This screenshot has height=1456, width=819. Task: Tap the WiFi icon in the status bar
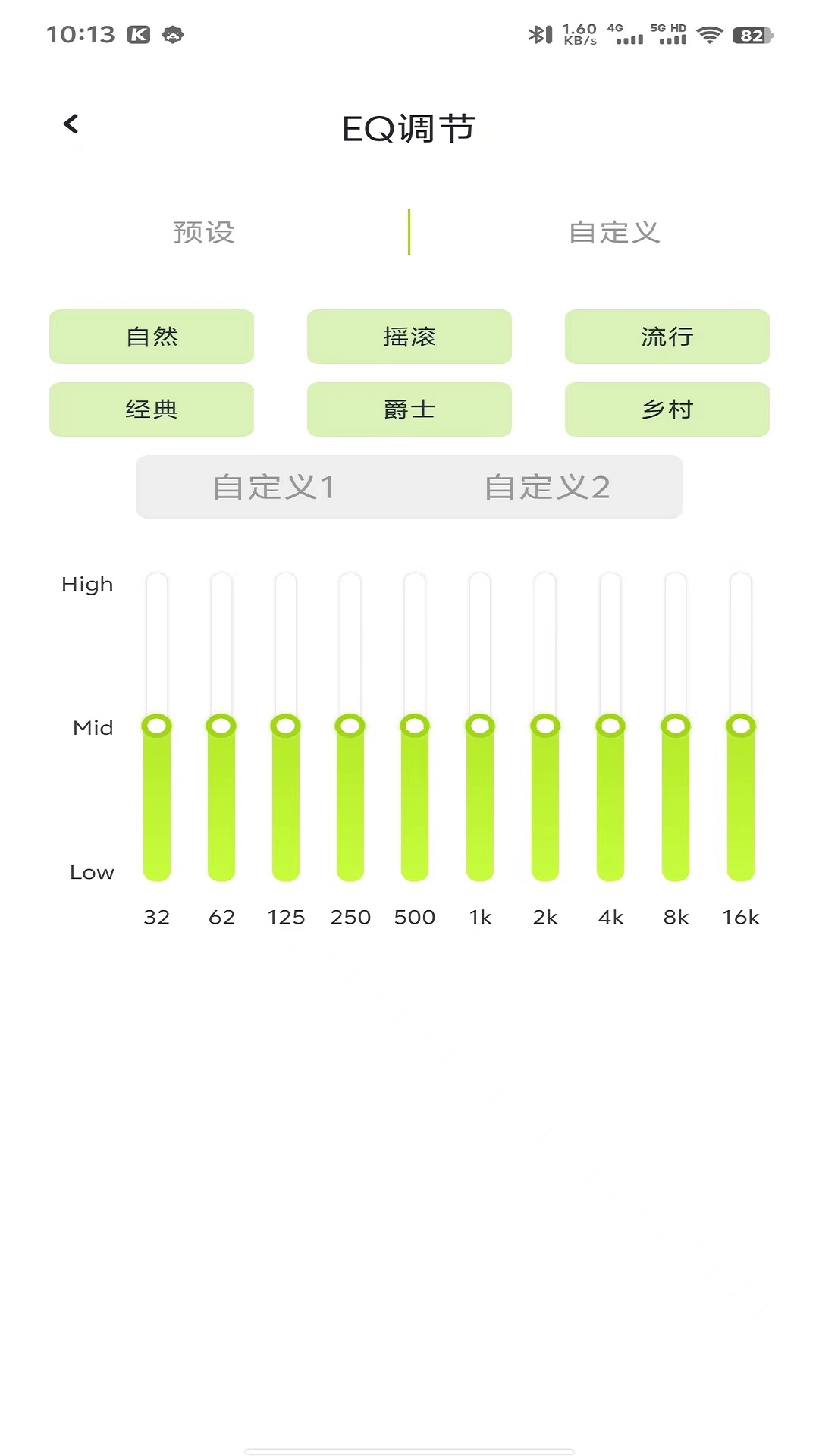point(709,33)
